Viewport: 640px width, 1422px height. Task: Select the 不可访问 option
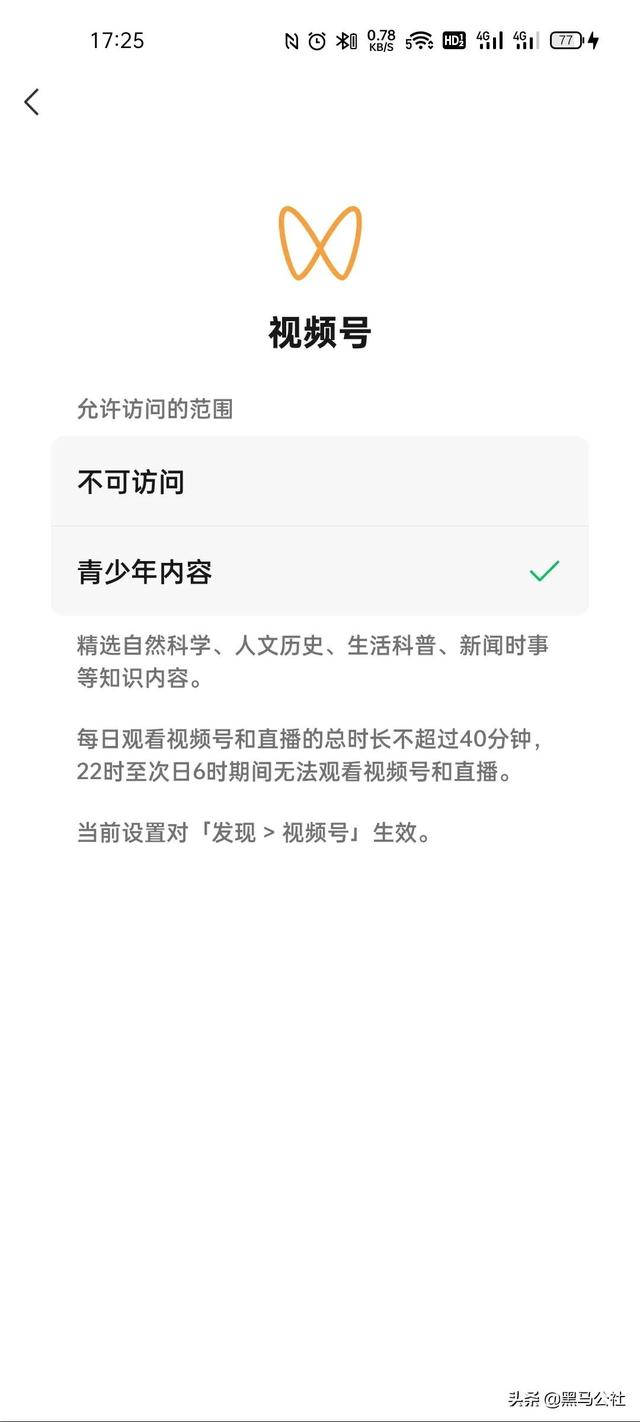pos(320,481)
